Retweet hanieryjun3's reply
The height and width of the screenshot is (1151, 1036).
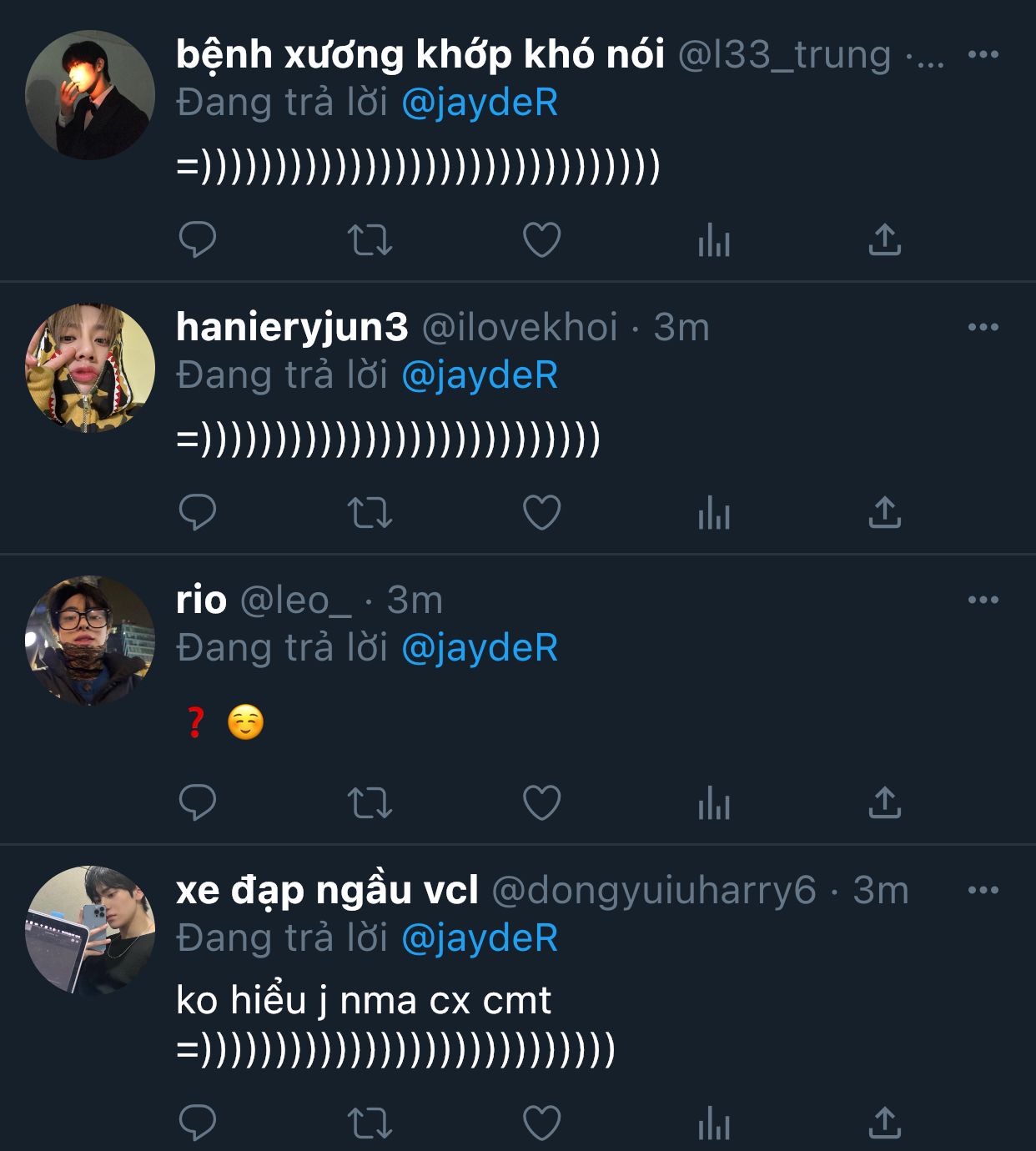tap(370, 512)
